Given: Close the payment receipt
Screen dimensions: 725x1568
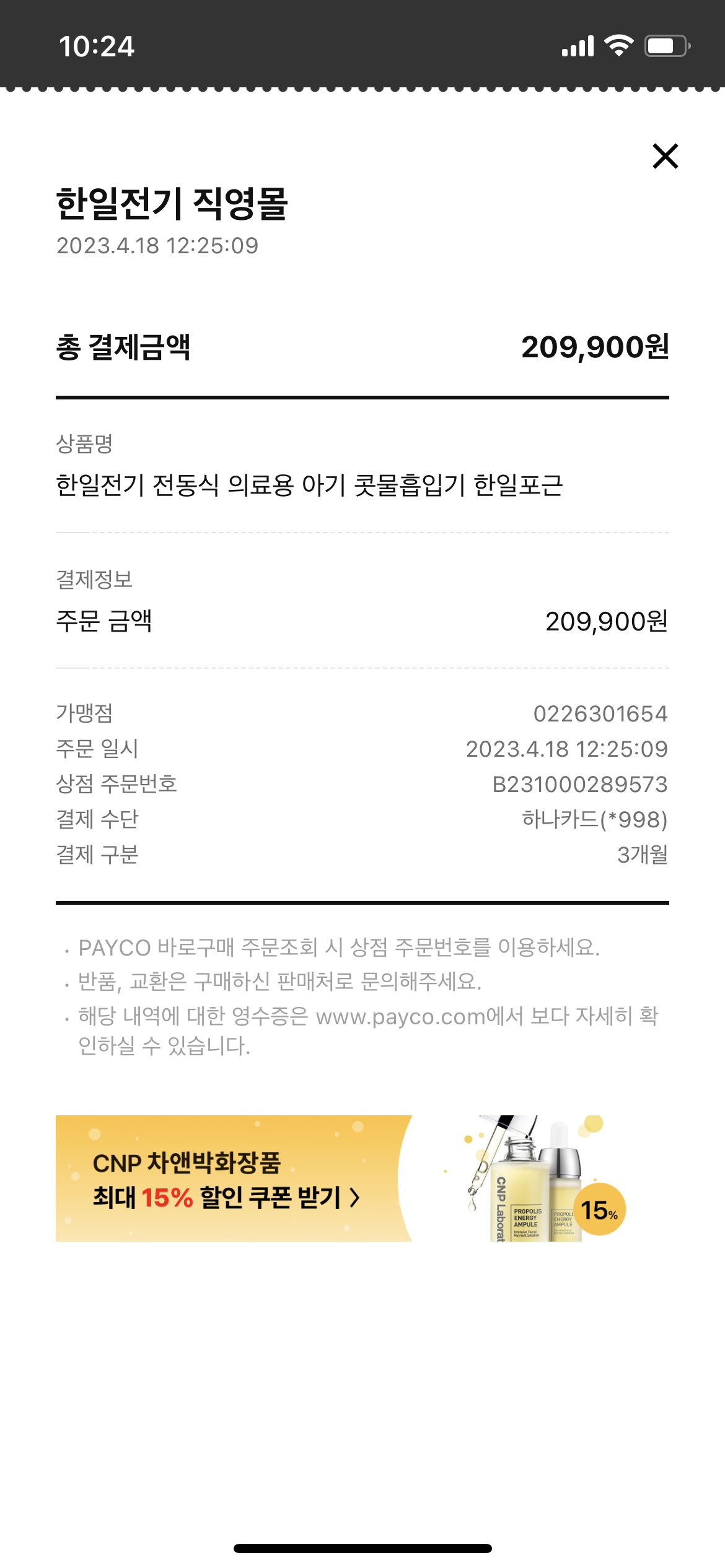Looking at the screenshot, I should [666, 156].
